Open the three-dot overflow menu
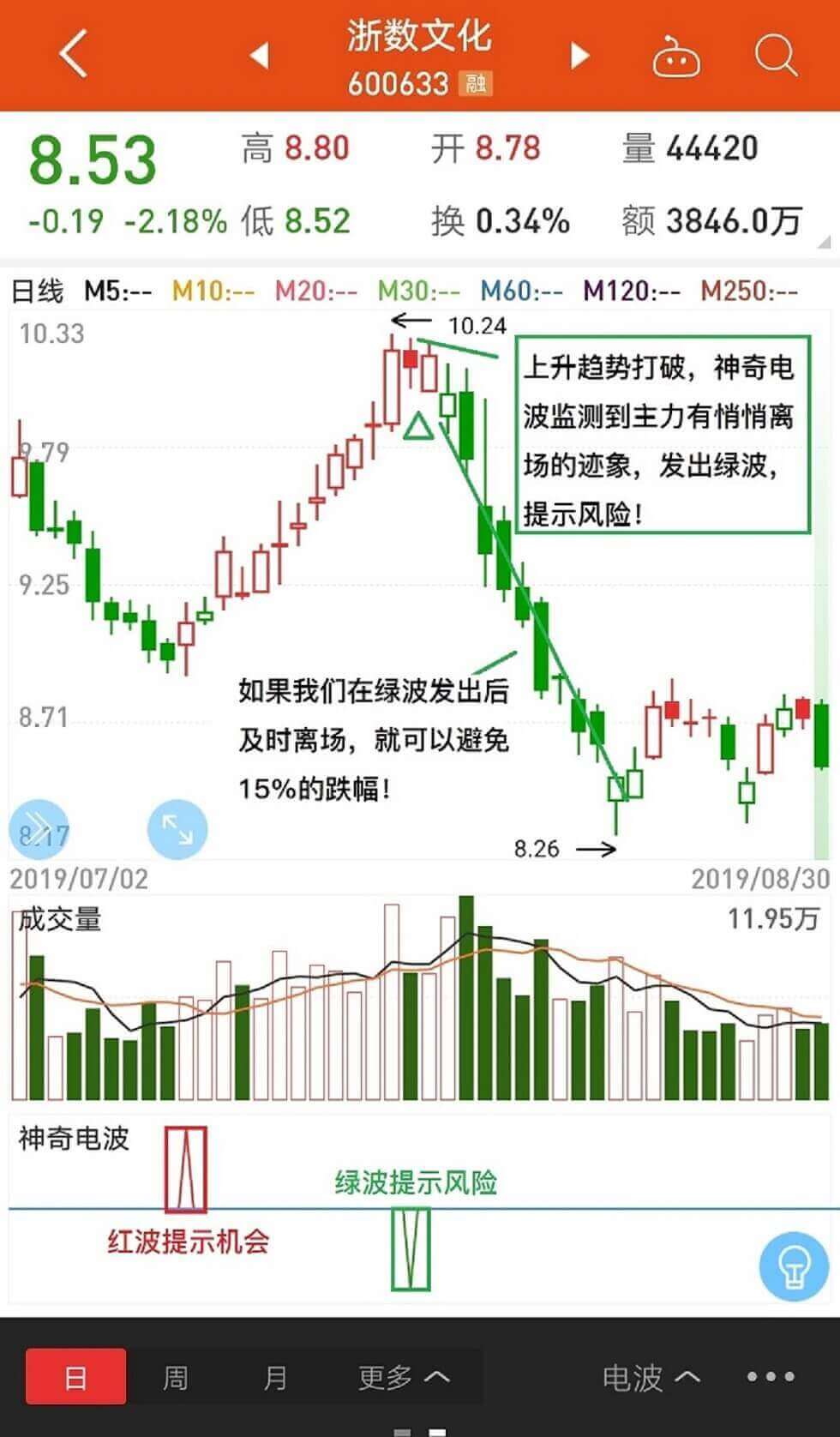This screenshot has width=840, height=1437. (x=771, y=1377)
